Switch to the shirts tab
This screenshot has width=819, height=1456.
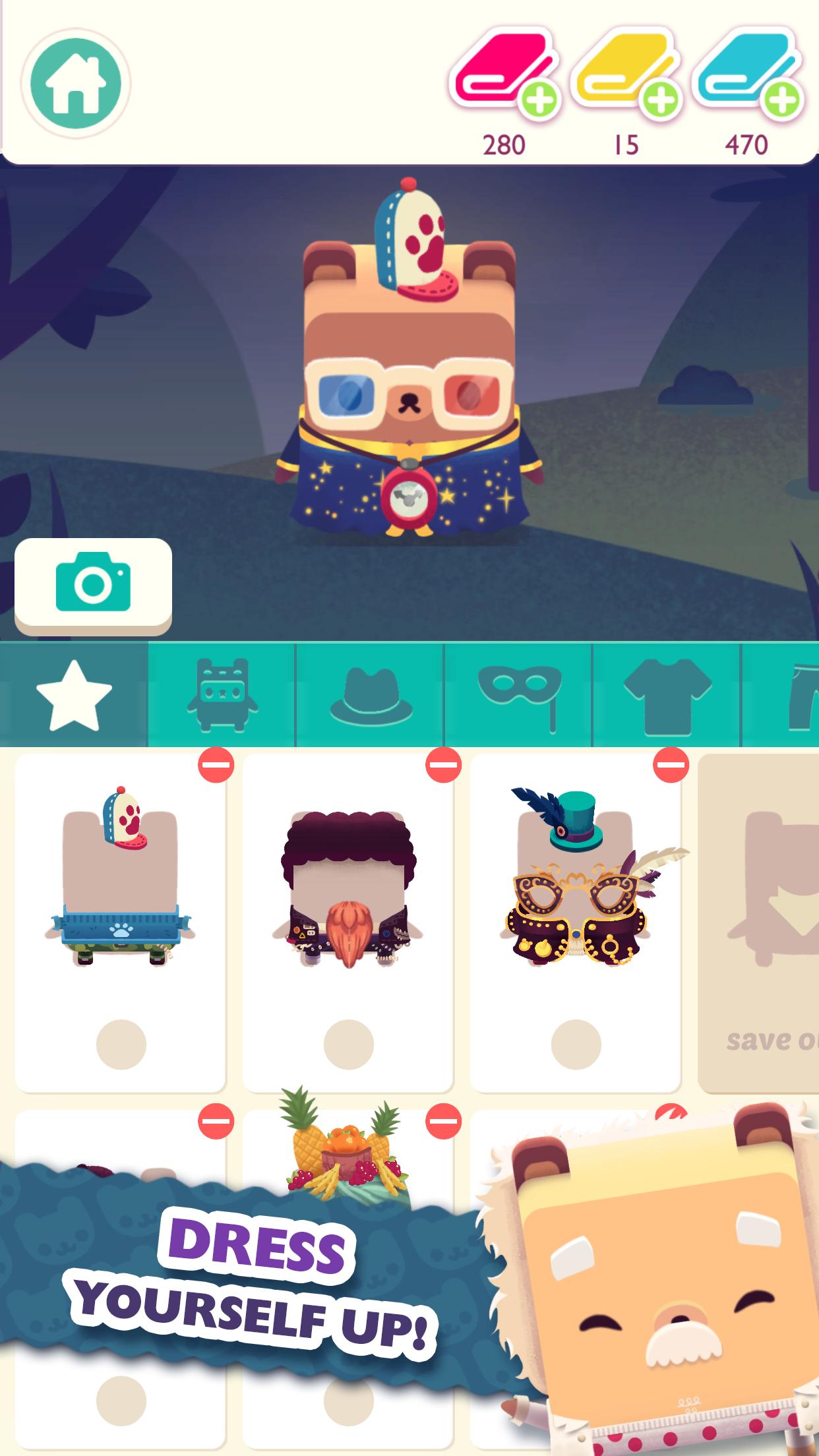point(667,695)
